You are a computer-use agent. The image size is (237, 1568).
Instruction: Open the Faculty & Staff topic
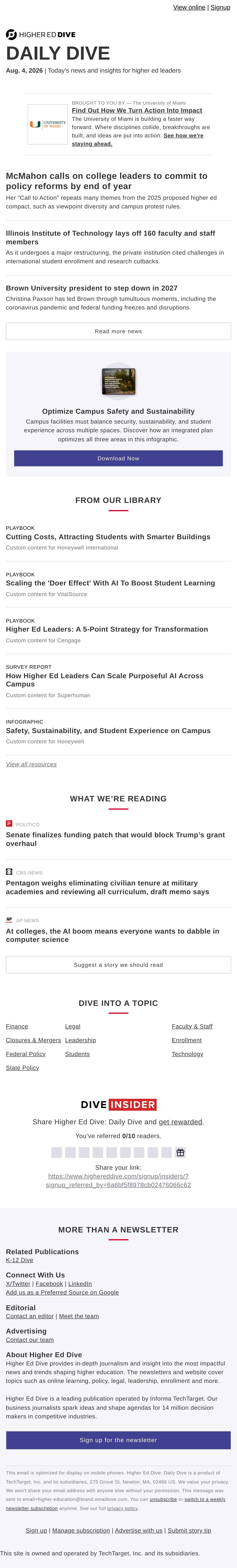192,1026
